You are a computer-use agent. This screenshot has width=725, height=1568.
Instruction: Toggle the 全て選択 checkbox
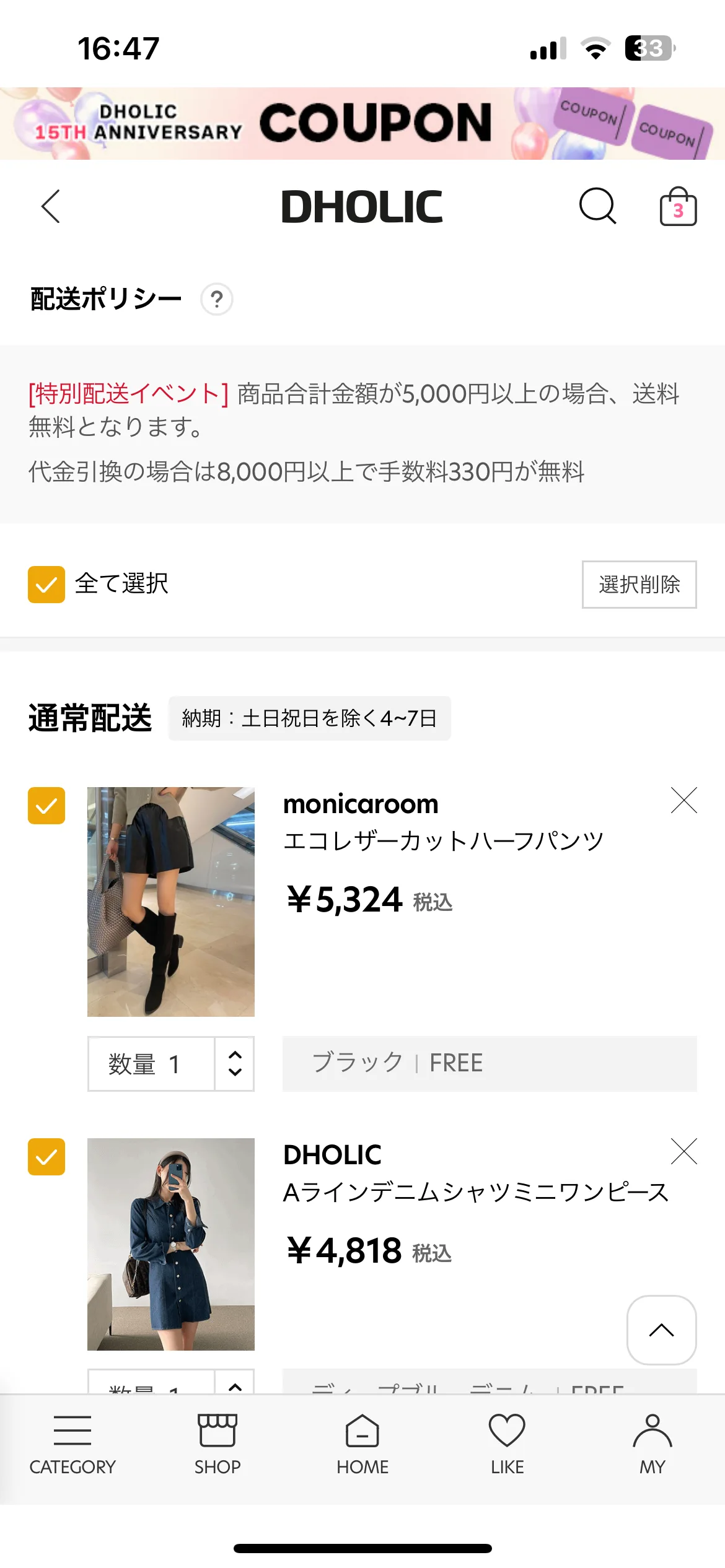point(46,584)
